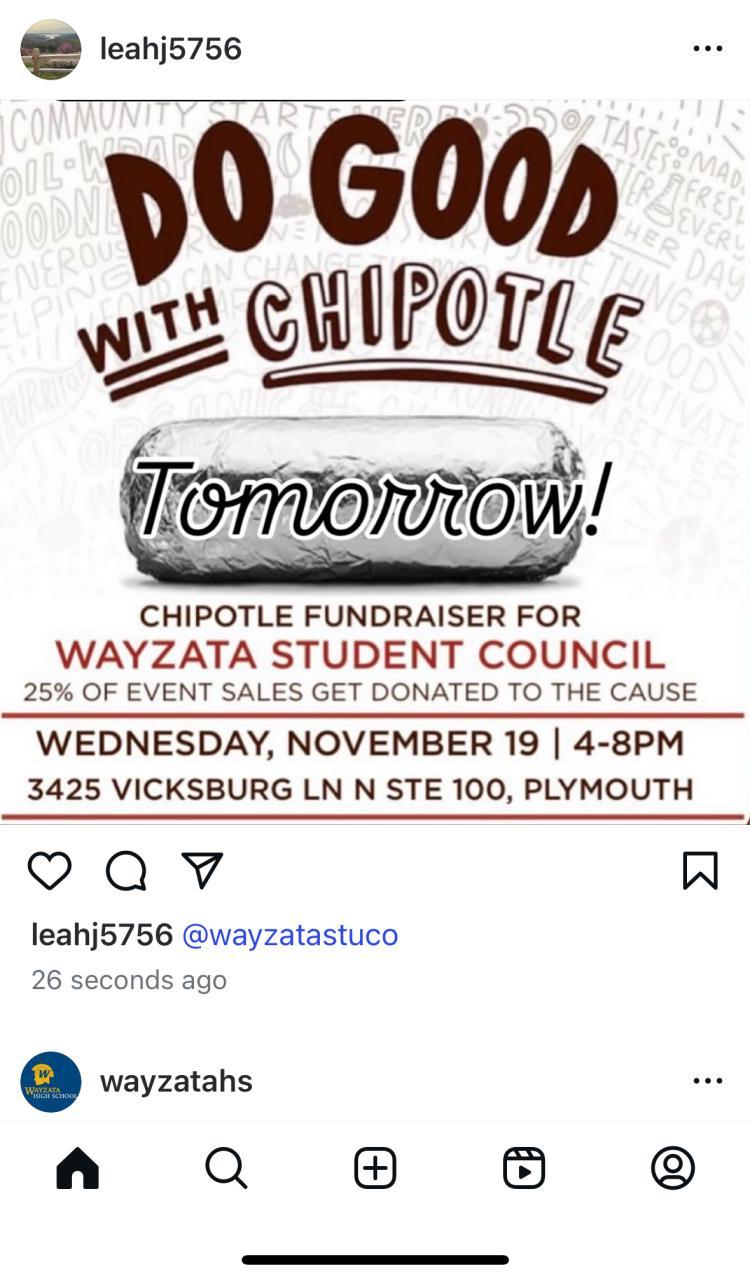Create a new post with plus tab
The width and height of the screenshot is (750, 1280).
[x=375, y=1167]
